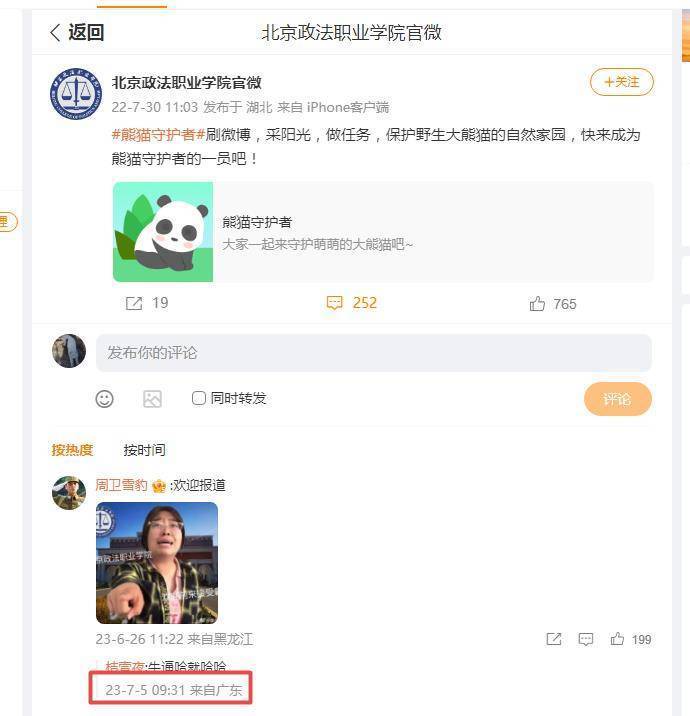The height and width of the screenshot is (716, 690).
Task: Attach an image to the comment
Action: pyautogui.click(x=152, y=399)
